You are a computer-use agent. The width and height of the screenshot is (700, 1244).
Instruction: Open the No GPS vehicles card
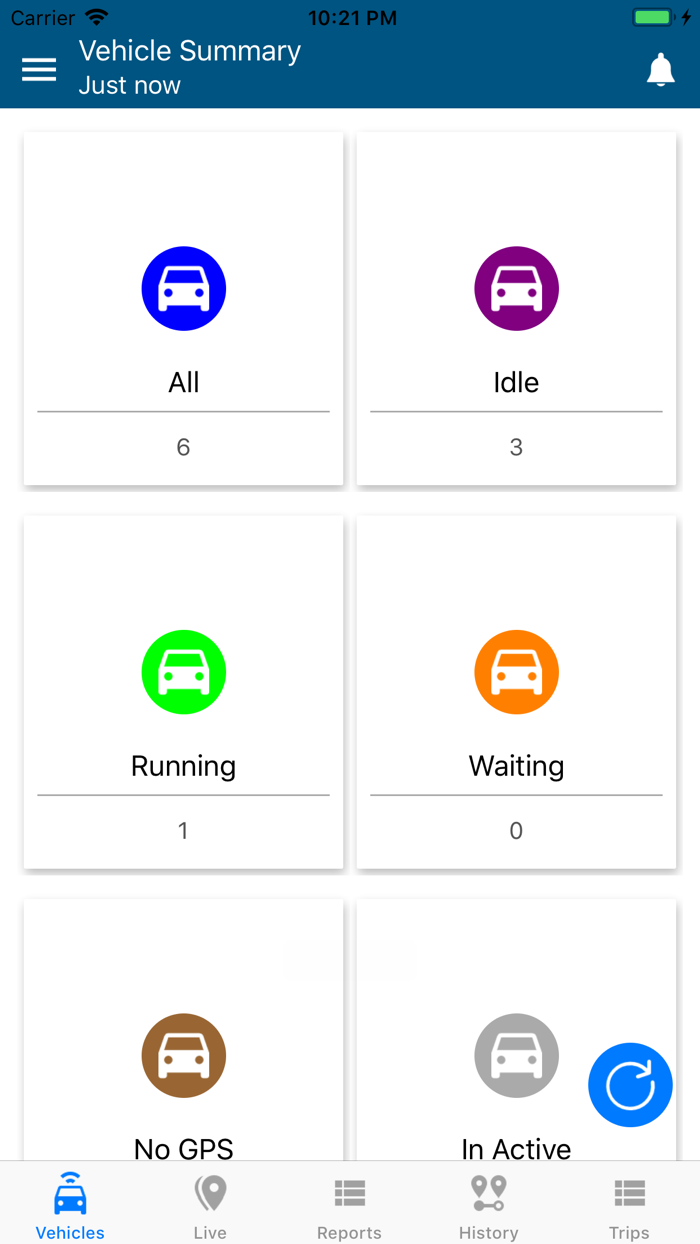pyautogui.click(x=183, y=1060)
